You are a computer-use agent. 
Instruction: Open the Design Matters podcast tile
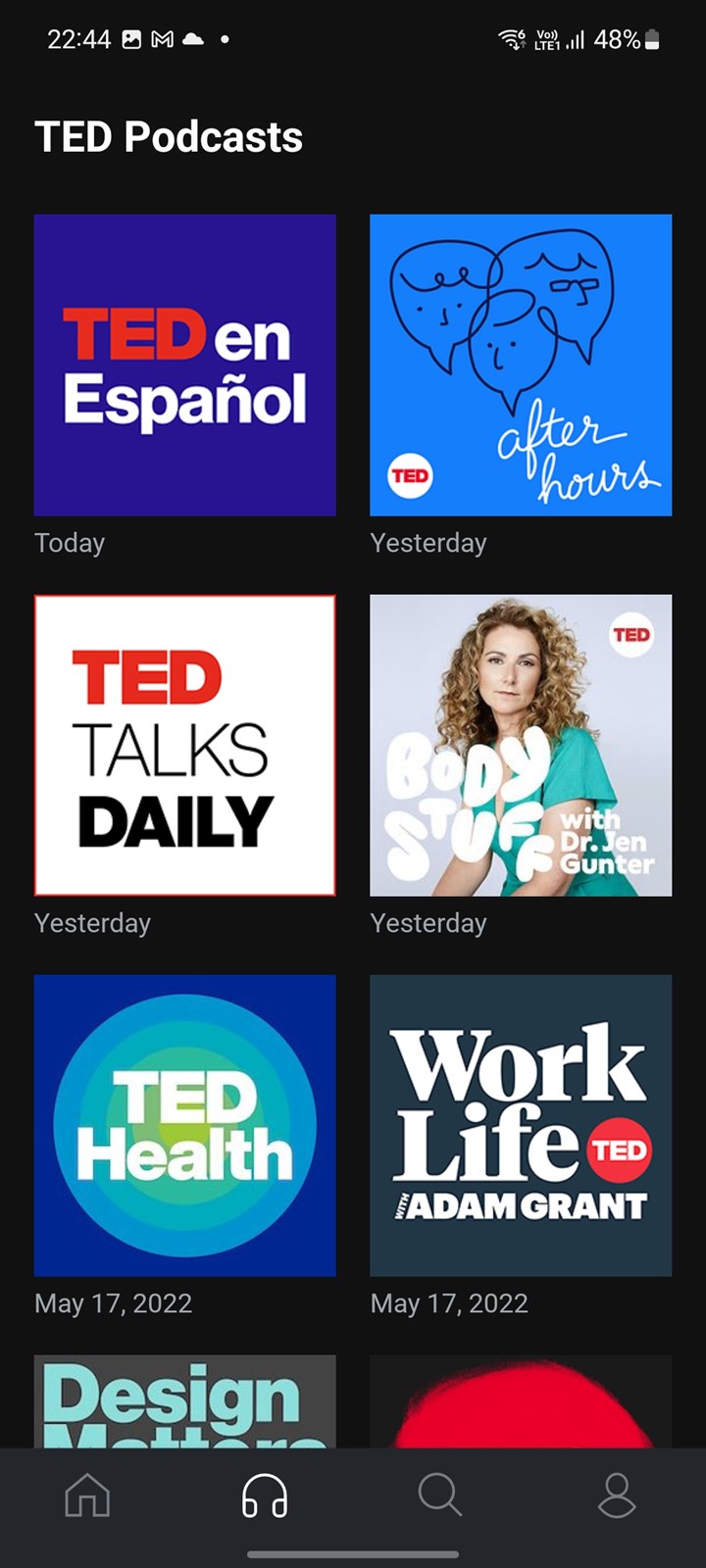coord(185,1401)
